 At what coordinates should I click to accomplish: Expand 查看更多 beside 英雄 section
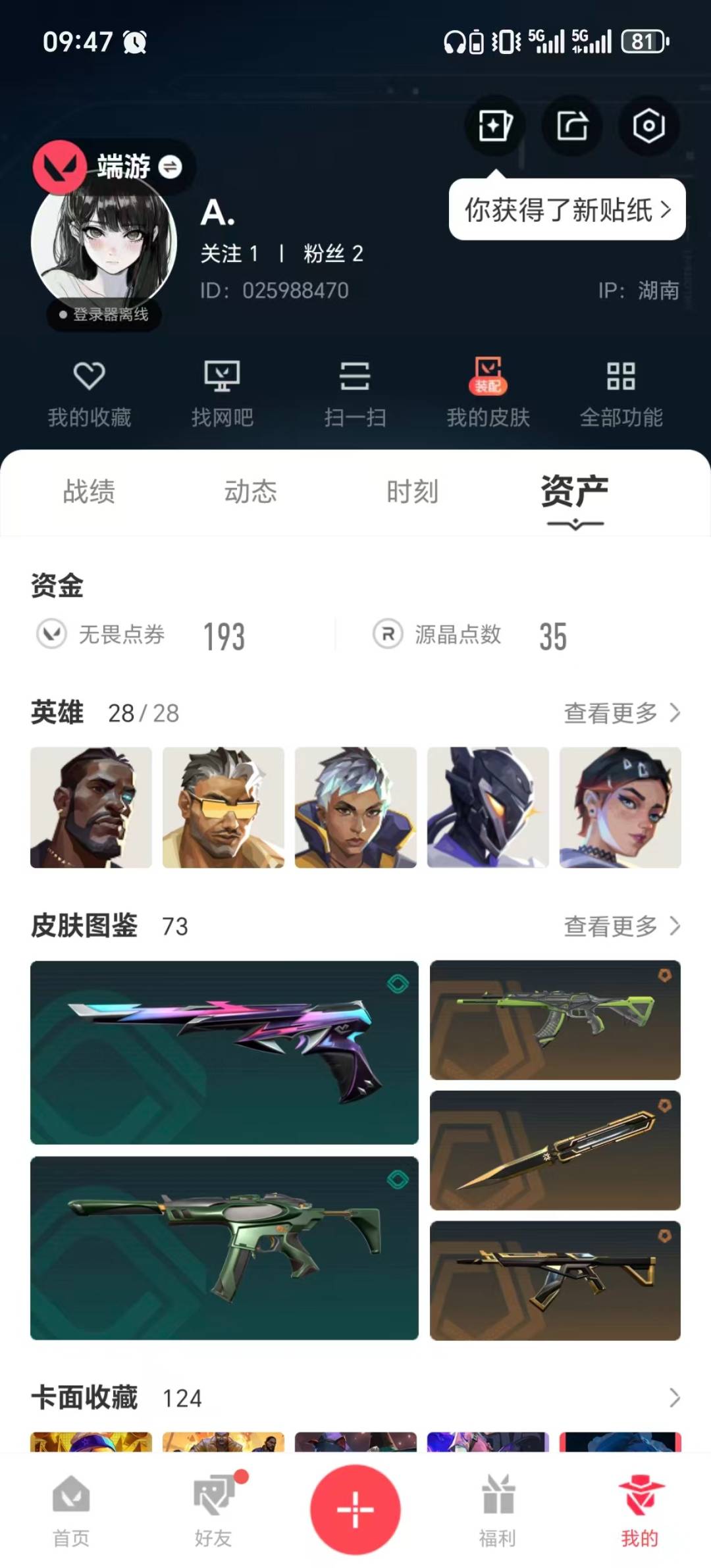619,712
